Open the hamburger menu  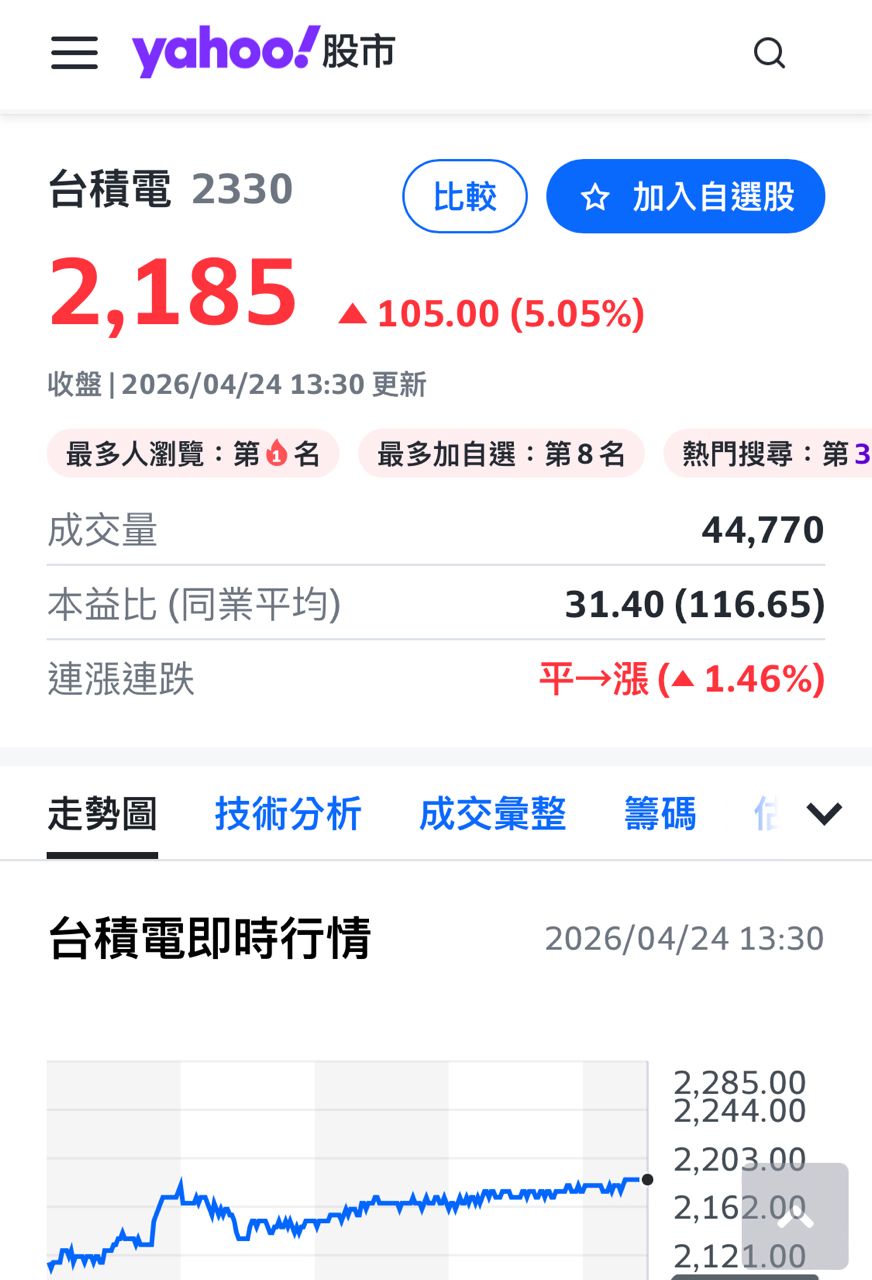pos(75,53)
